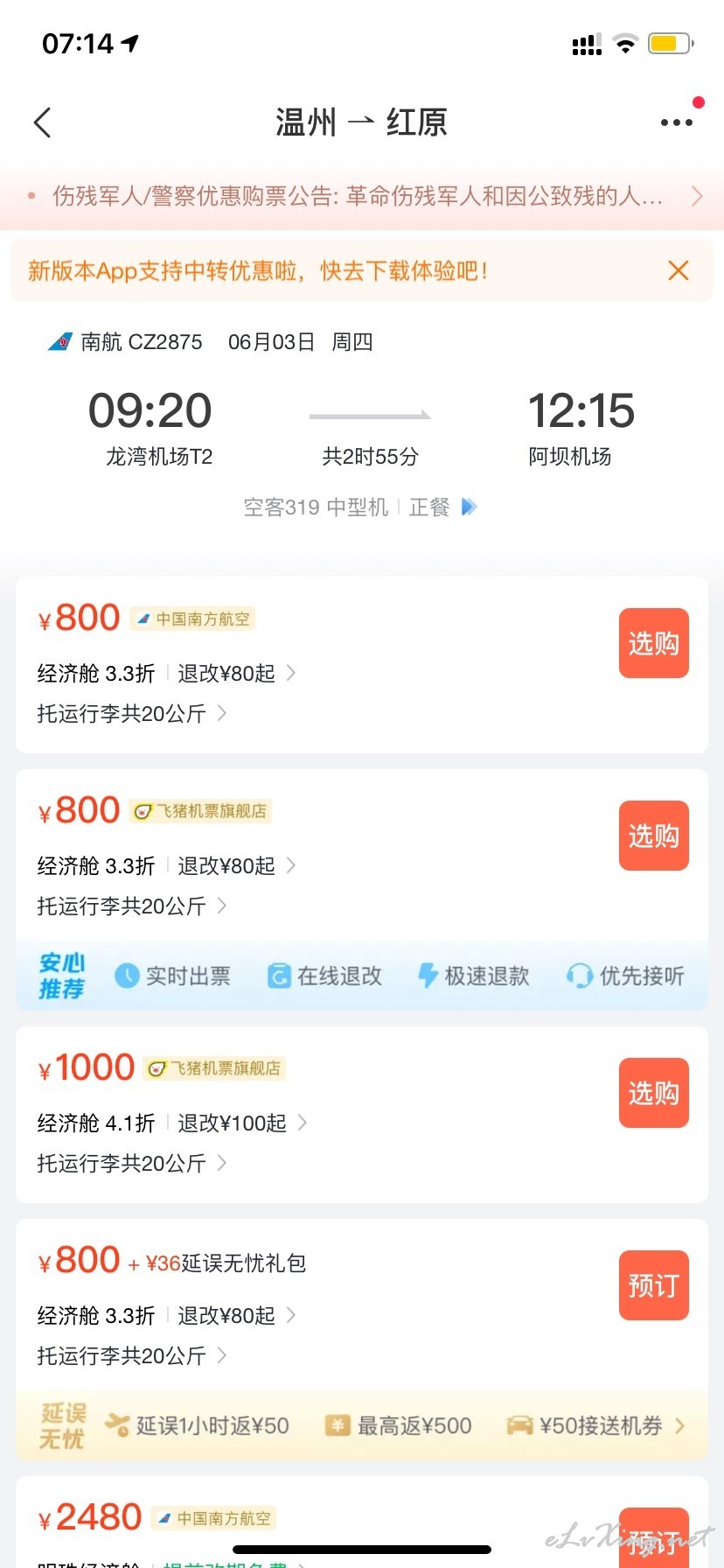Go back from the 温州→红原 flight page

42,122
